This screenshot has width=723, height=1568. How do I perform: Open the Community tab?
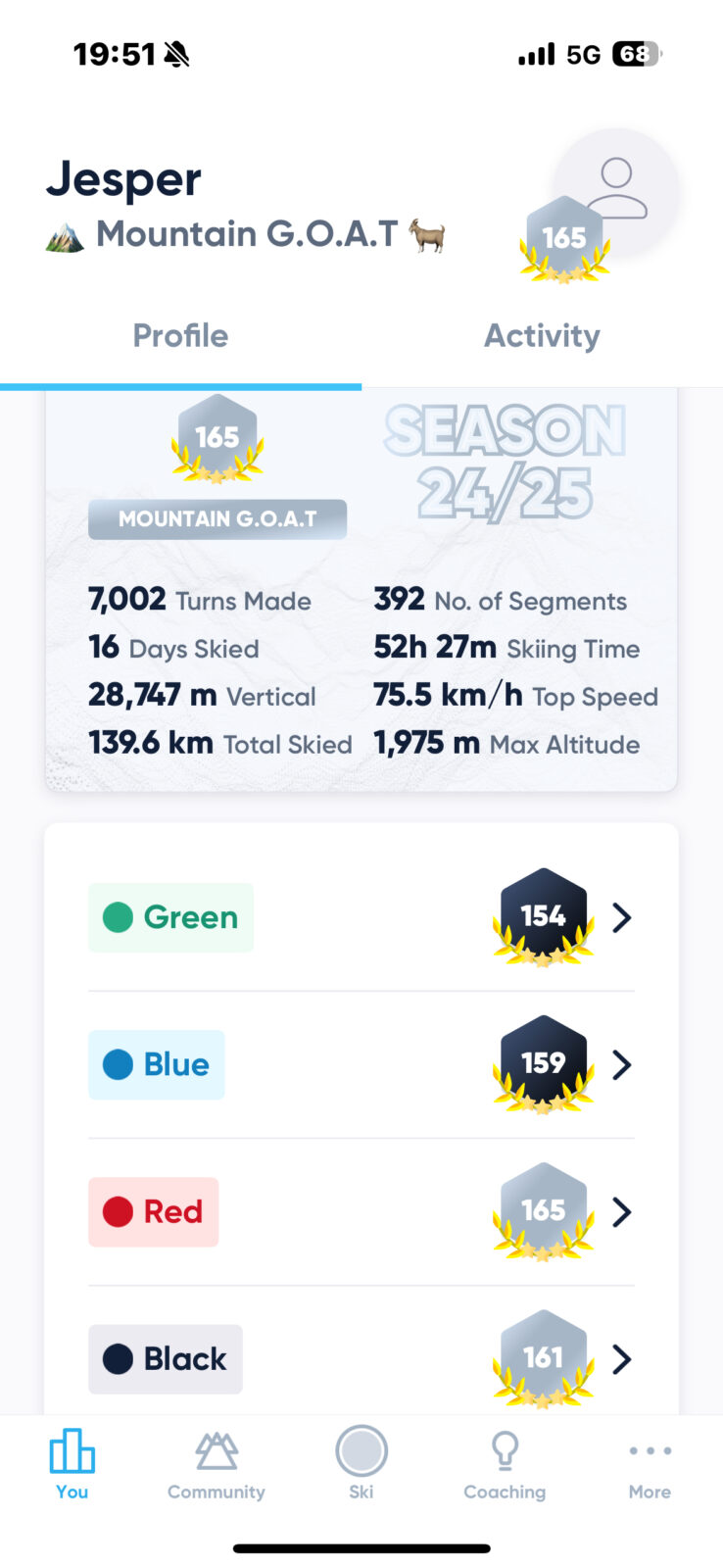pyautogui.click(x=216, y=1464)
